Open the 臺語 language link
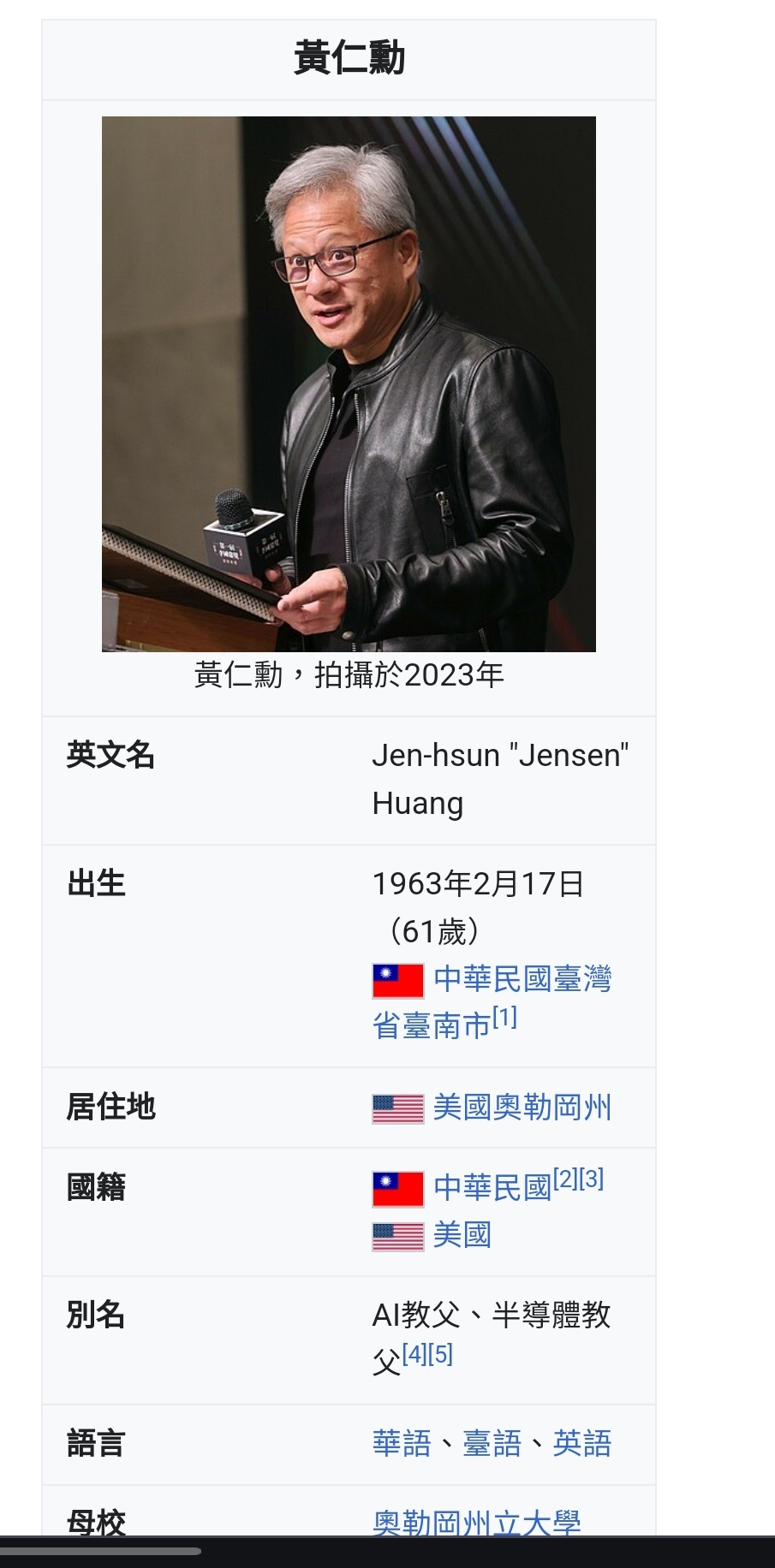This screenshot has width=775, height=1568. 492,1444
